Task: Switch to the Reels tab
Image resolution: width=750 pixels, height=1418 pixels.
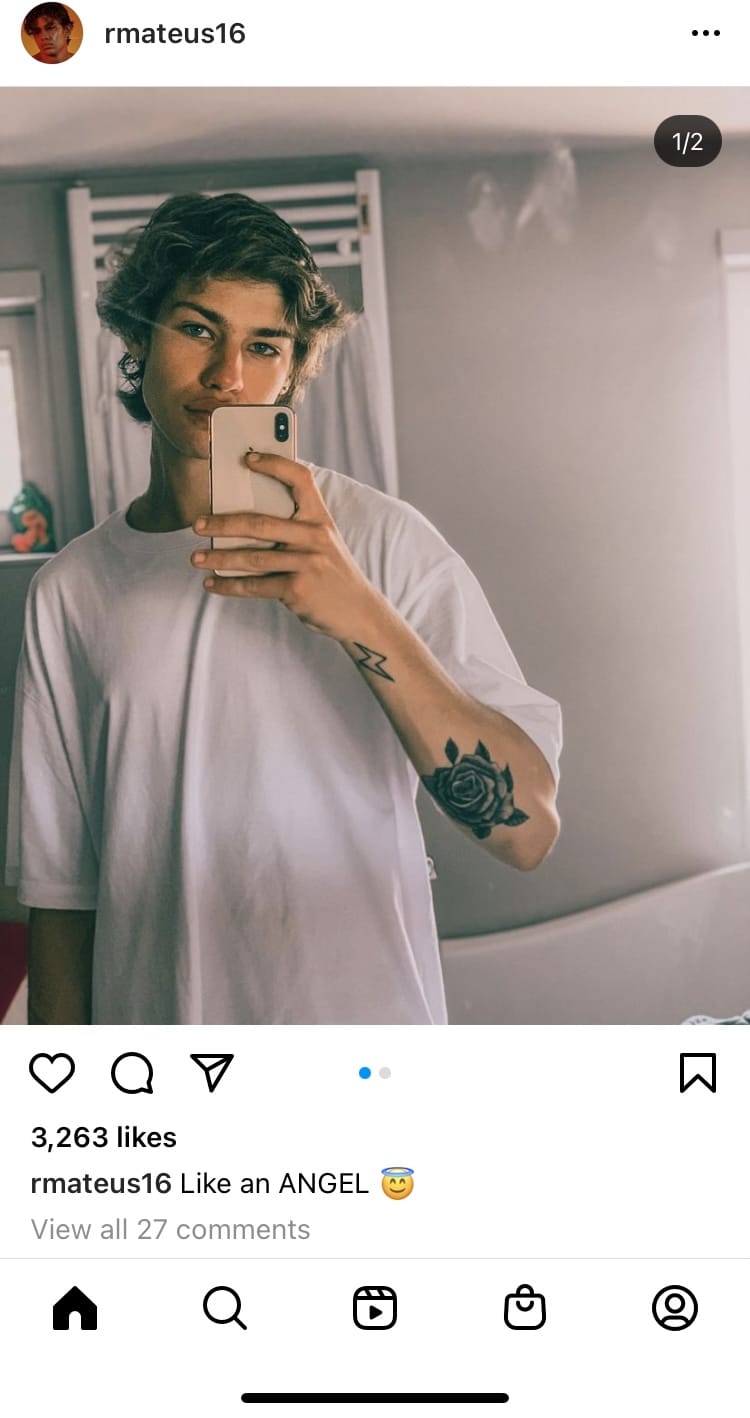Action: (375, 1308)
